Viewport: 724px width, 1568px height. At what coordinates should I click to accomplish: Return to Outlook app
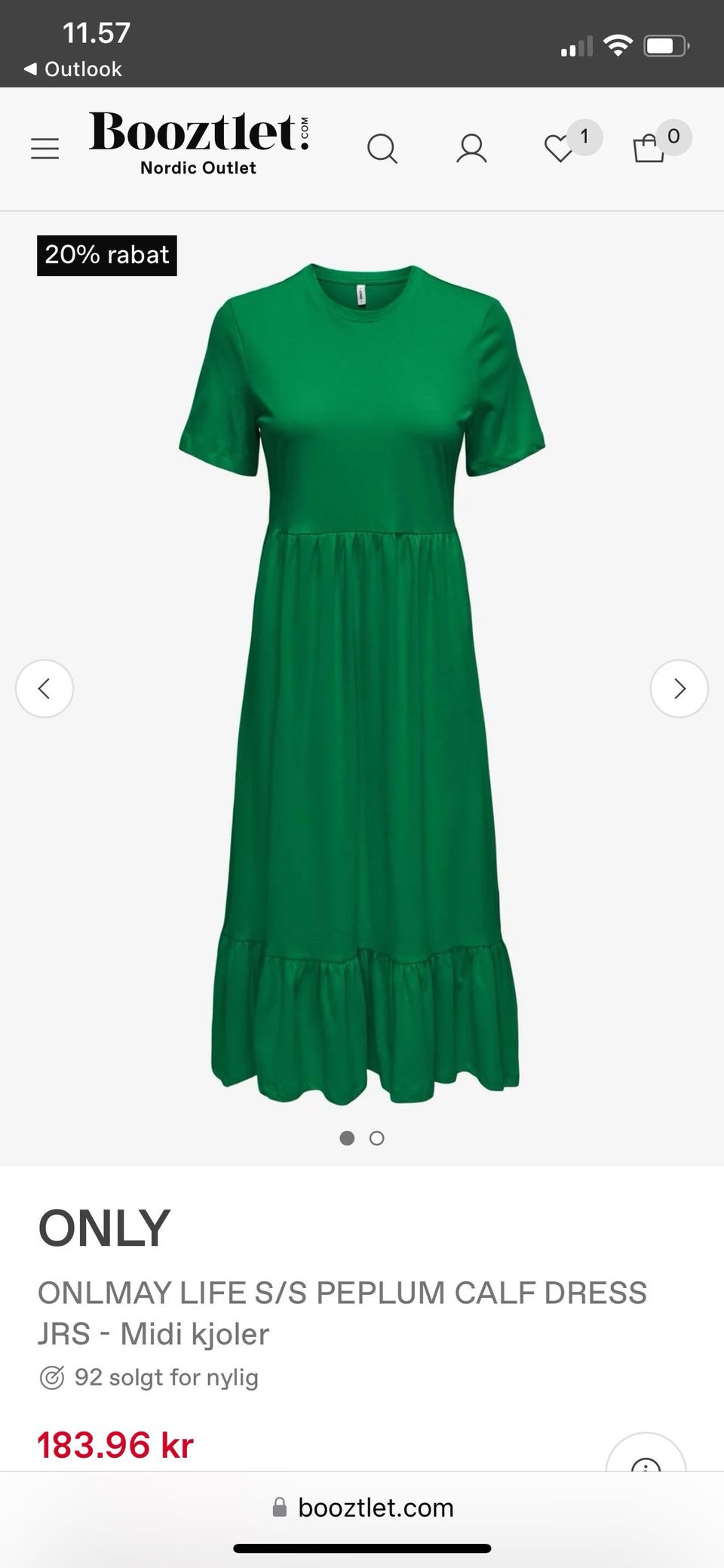[73, 69]
